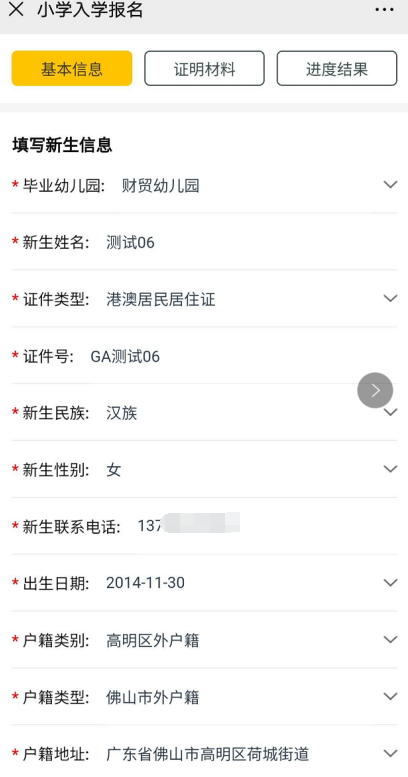The image size is (408, 777).
Task: Change the 新生民族 selection
Action: (204, 413)
